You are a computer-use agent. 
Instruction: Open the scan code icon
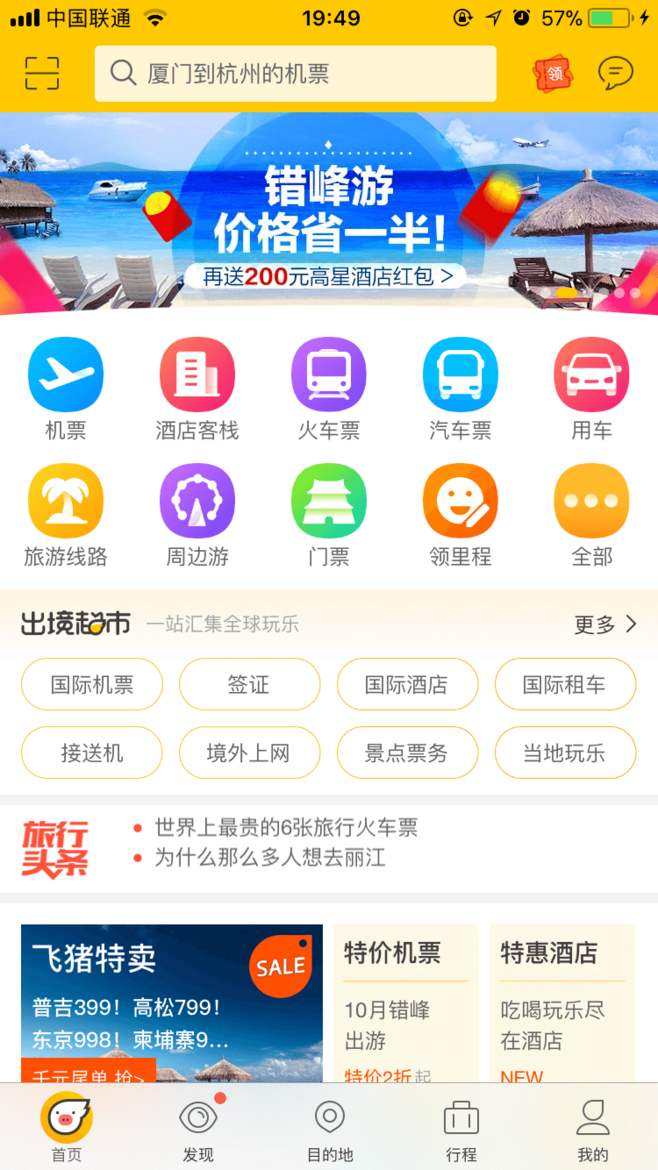42,73
